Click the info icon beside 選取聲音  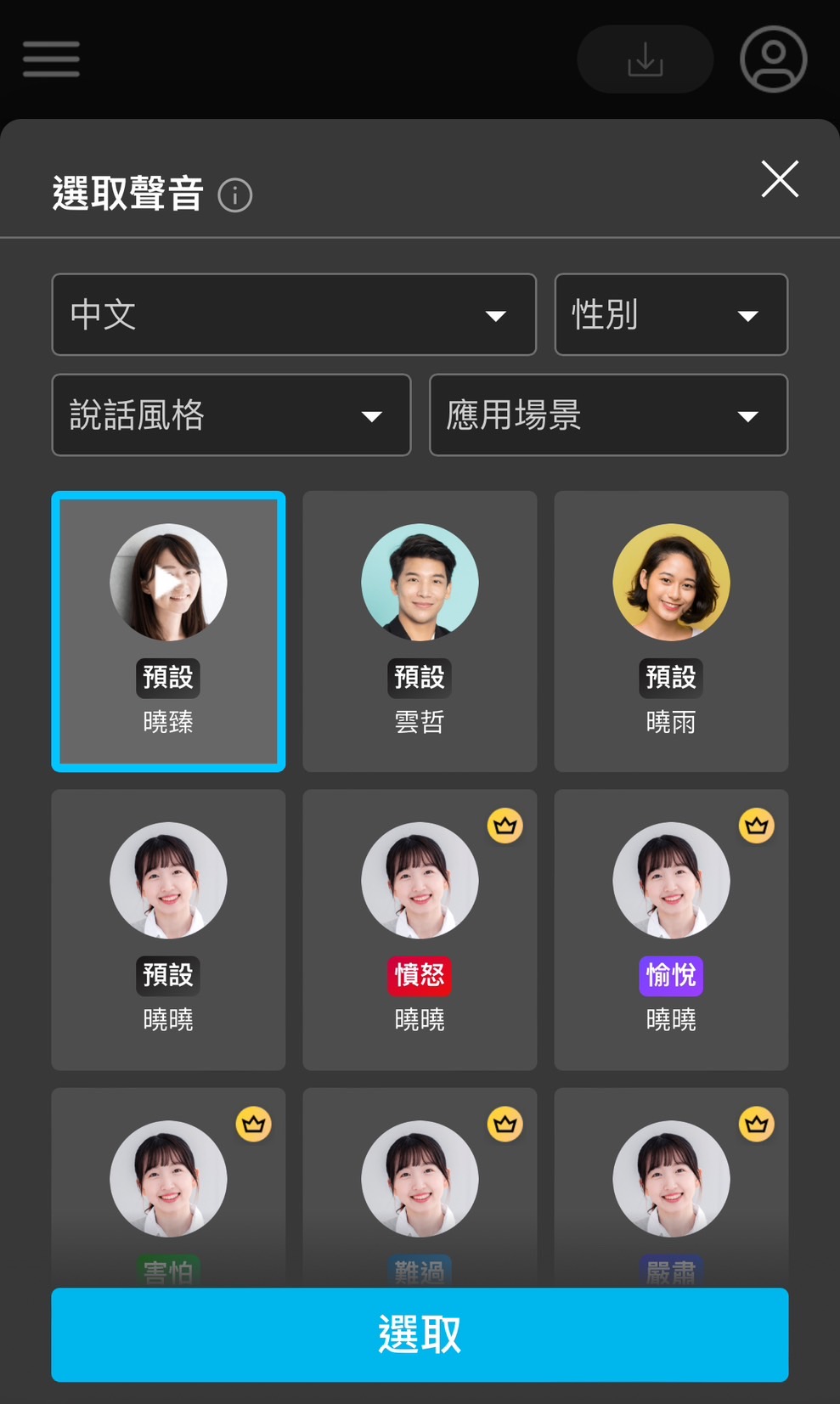[235, 195]
